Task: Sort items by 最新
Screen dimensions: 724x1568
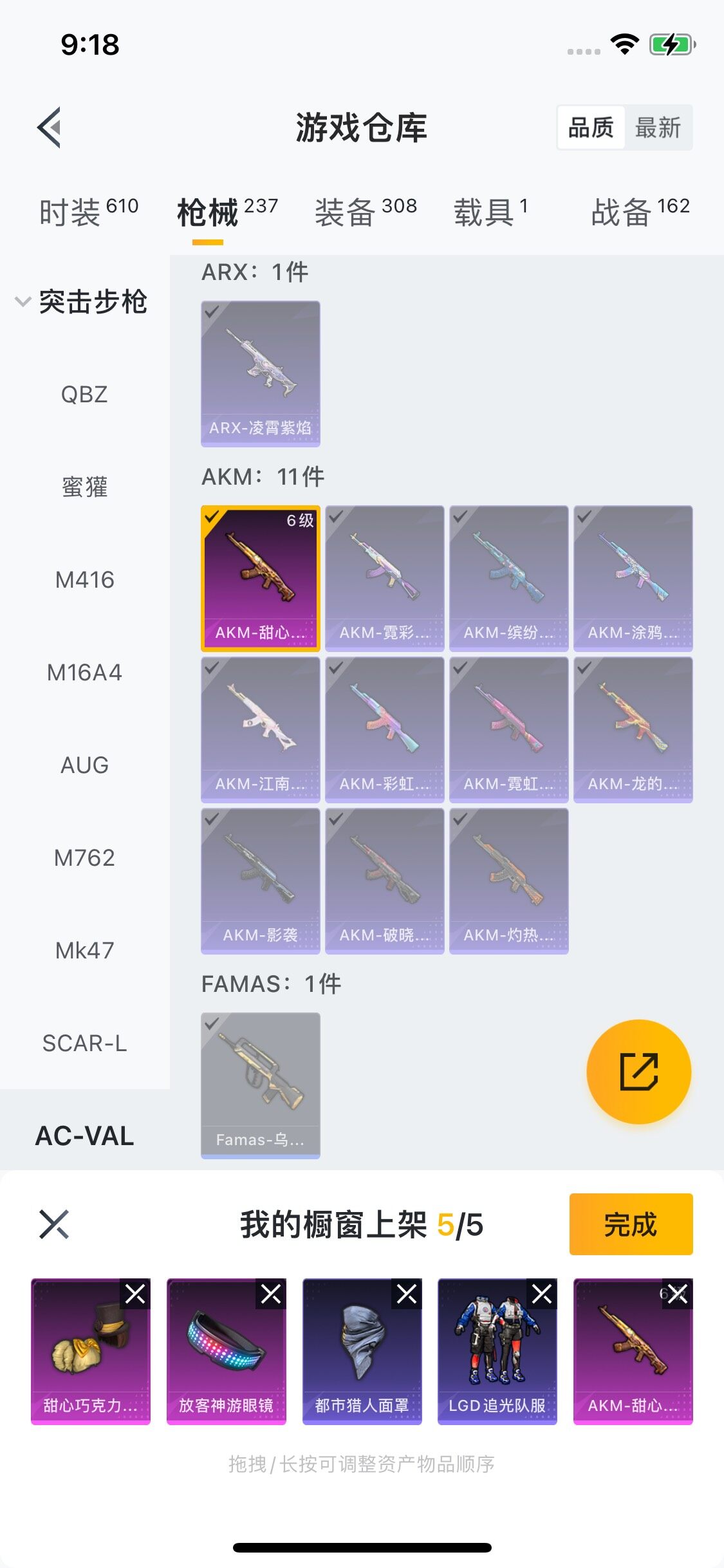Action: pos(657,127)
